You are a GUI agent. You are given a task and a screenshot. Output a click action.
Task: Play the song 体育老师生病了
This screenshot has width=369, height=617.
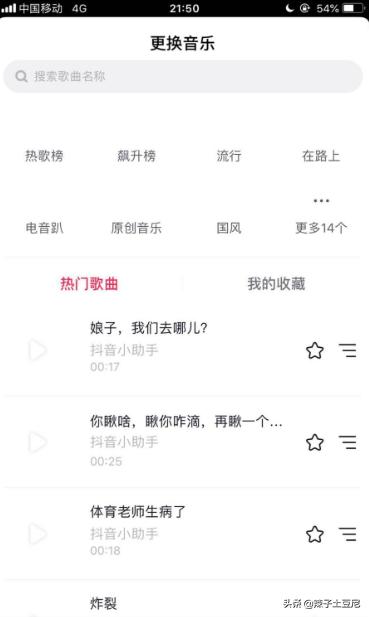pyautogui.click(x=38, y=534)
